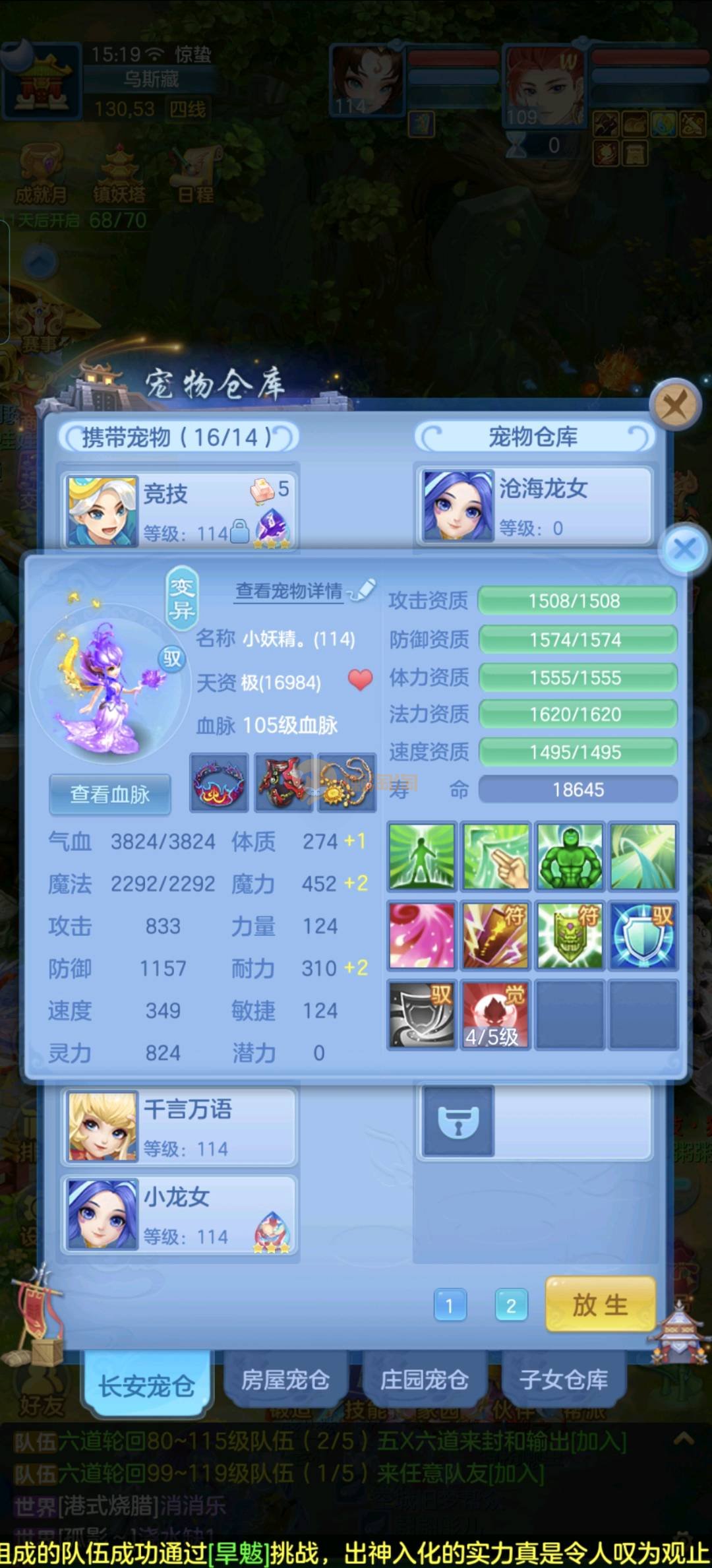
Task: Open 查看宠物详情 link
Action: click(290, 591)
